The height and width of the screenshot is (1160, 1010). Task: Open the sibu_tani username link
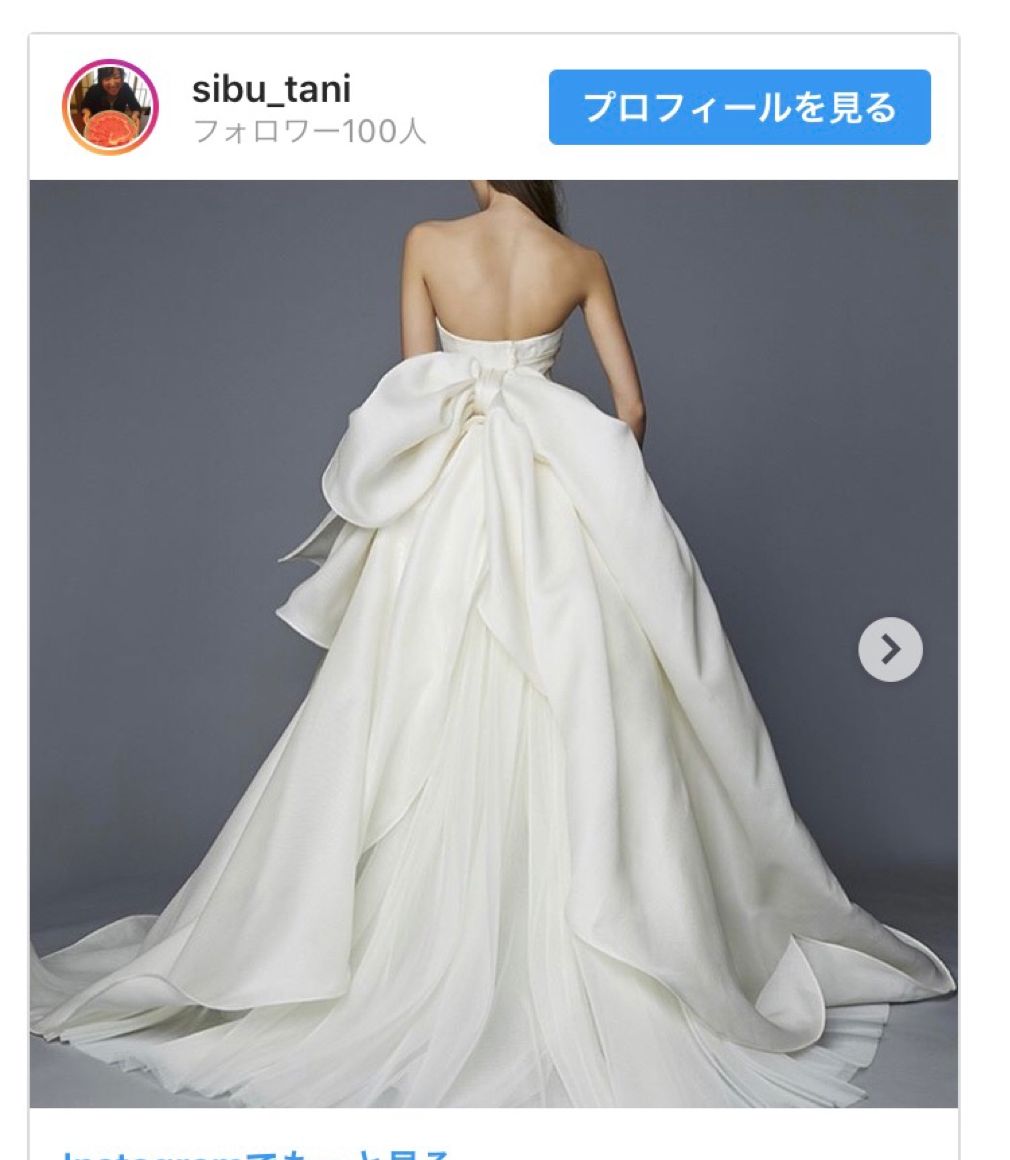pos(271,90)
